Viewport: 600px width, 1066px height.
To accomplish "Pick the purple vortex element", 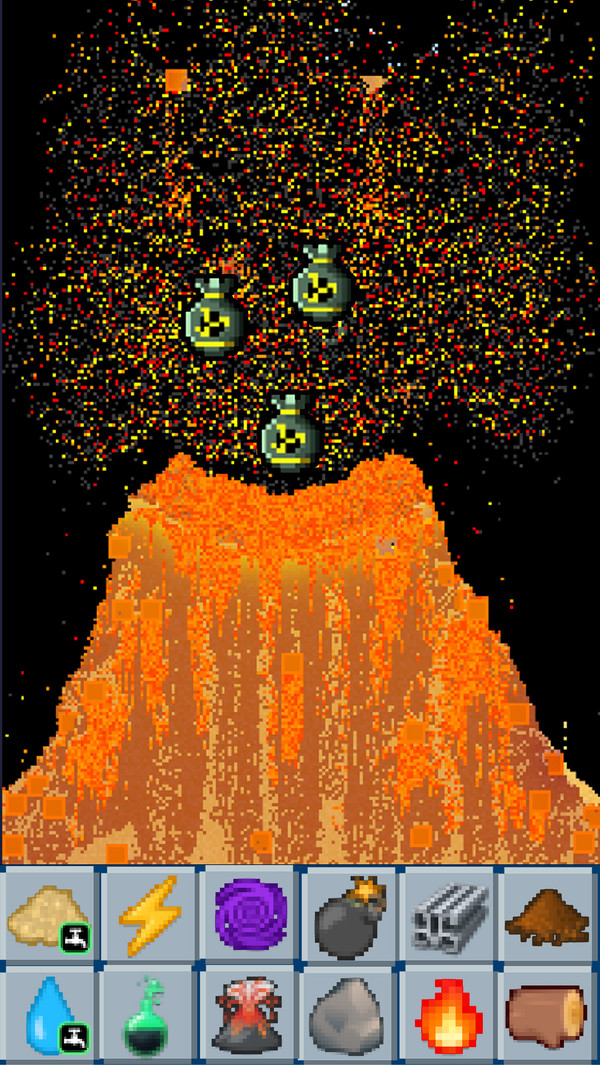I will (x=248, y=916).
